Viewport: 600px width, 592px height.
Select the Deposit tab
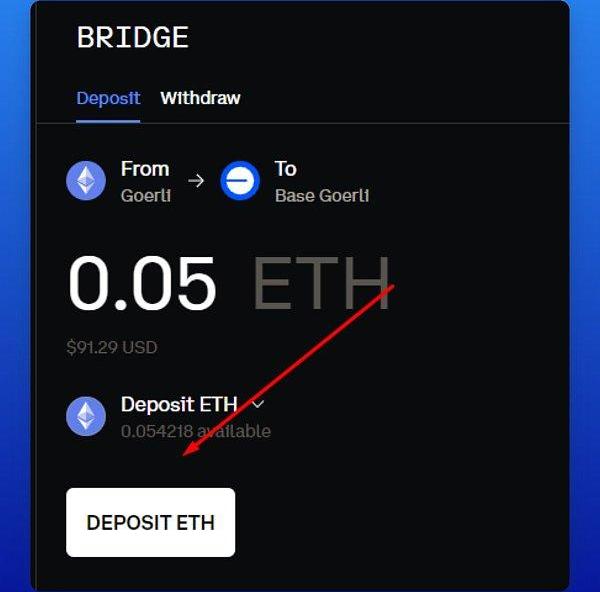point(108,98)
